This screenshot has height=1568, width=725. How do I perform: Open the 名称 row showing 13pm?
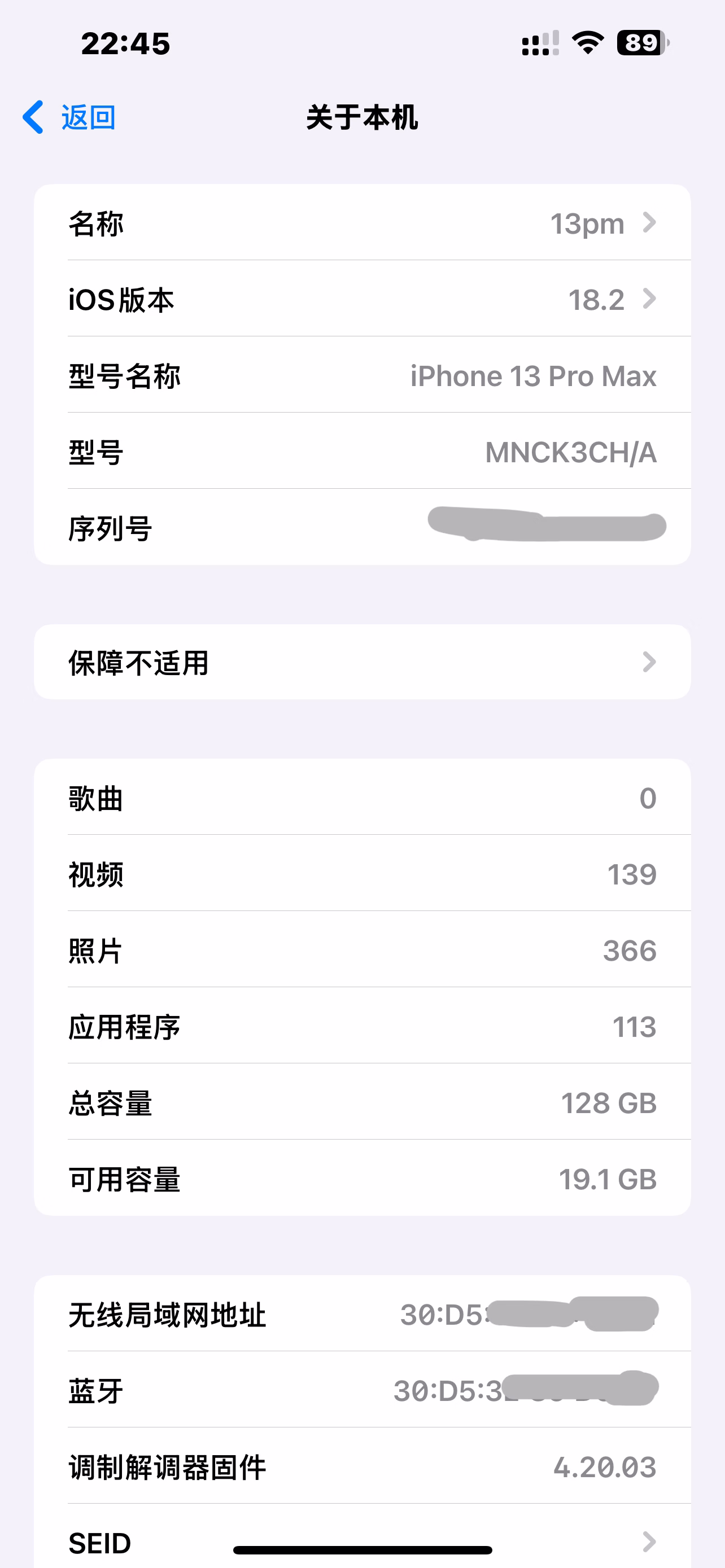tap(361, 223)
